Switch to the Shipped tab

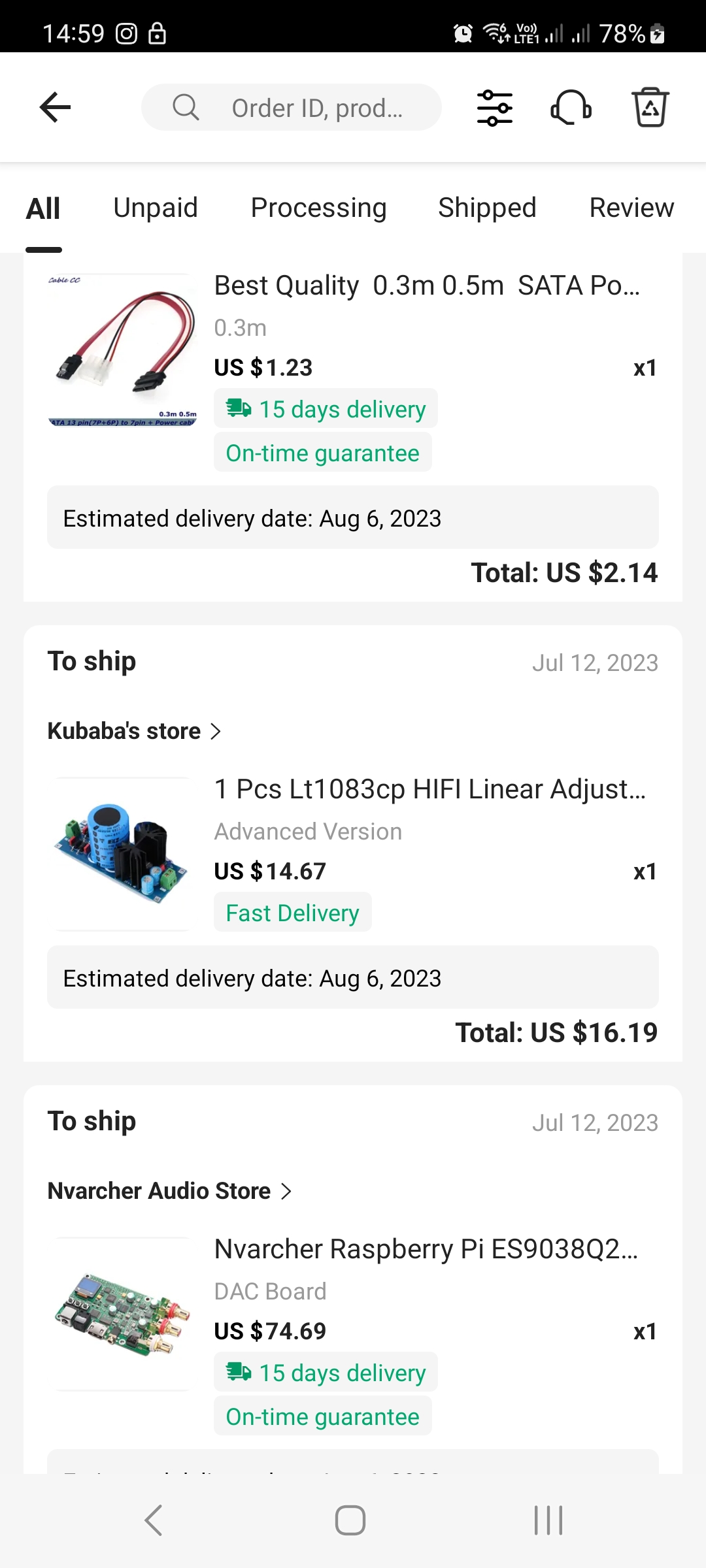[x=487, y=208]
